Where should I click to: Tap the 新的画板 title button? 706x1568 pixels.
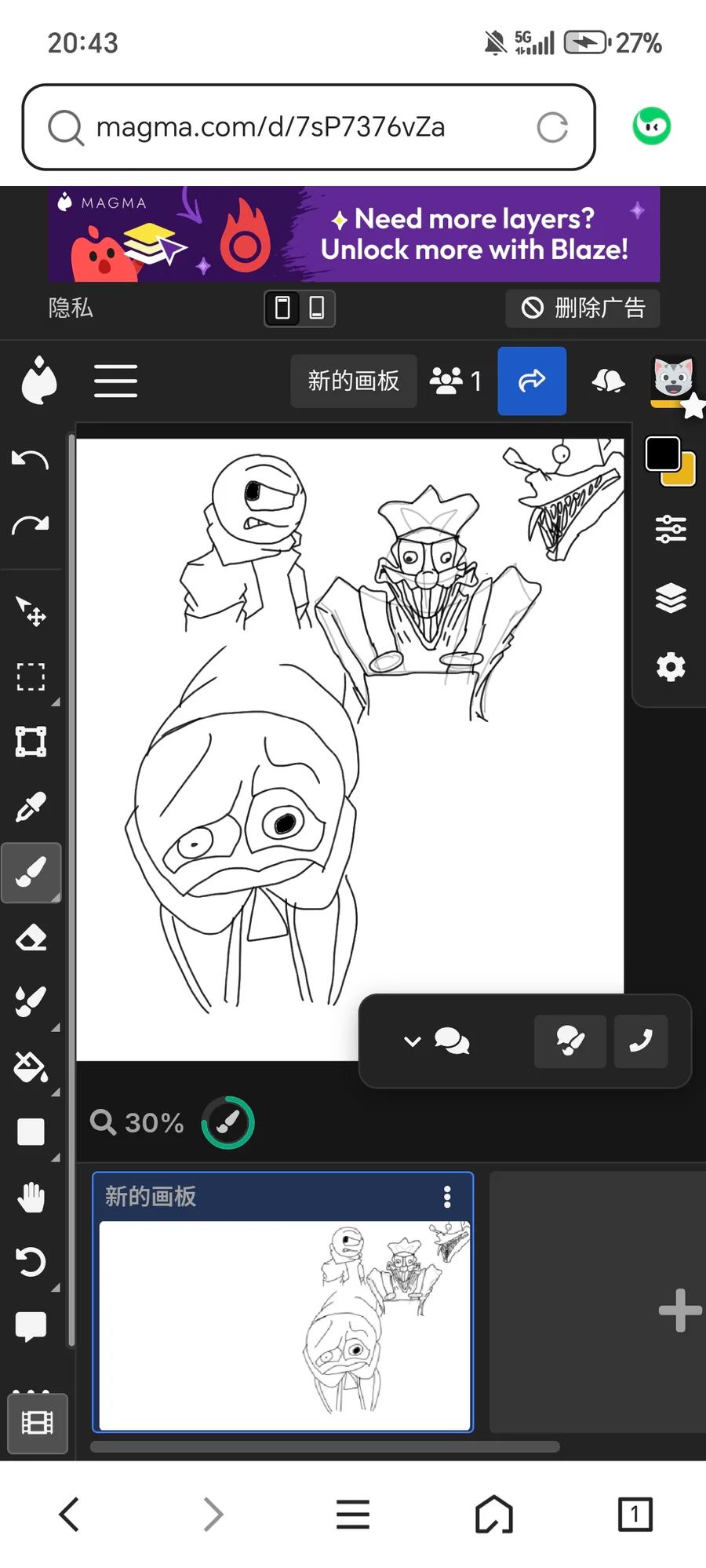pos(354,381)
